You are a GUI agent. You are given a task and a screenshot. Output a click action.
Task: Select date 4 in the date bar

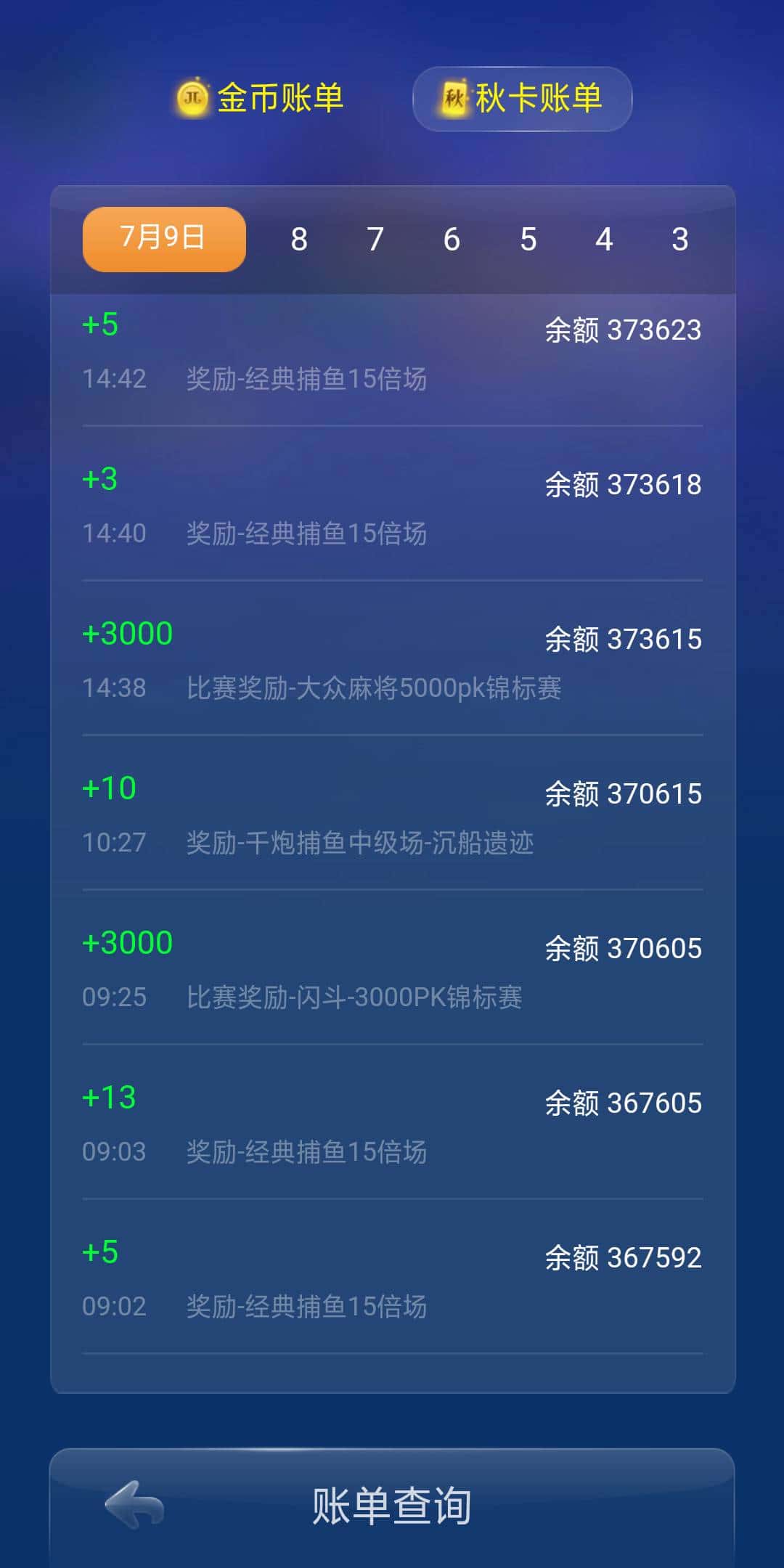point(605,239)
